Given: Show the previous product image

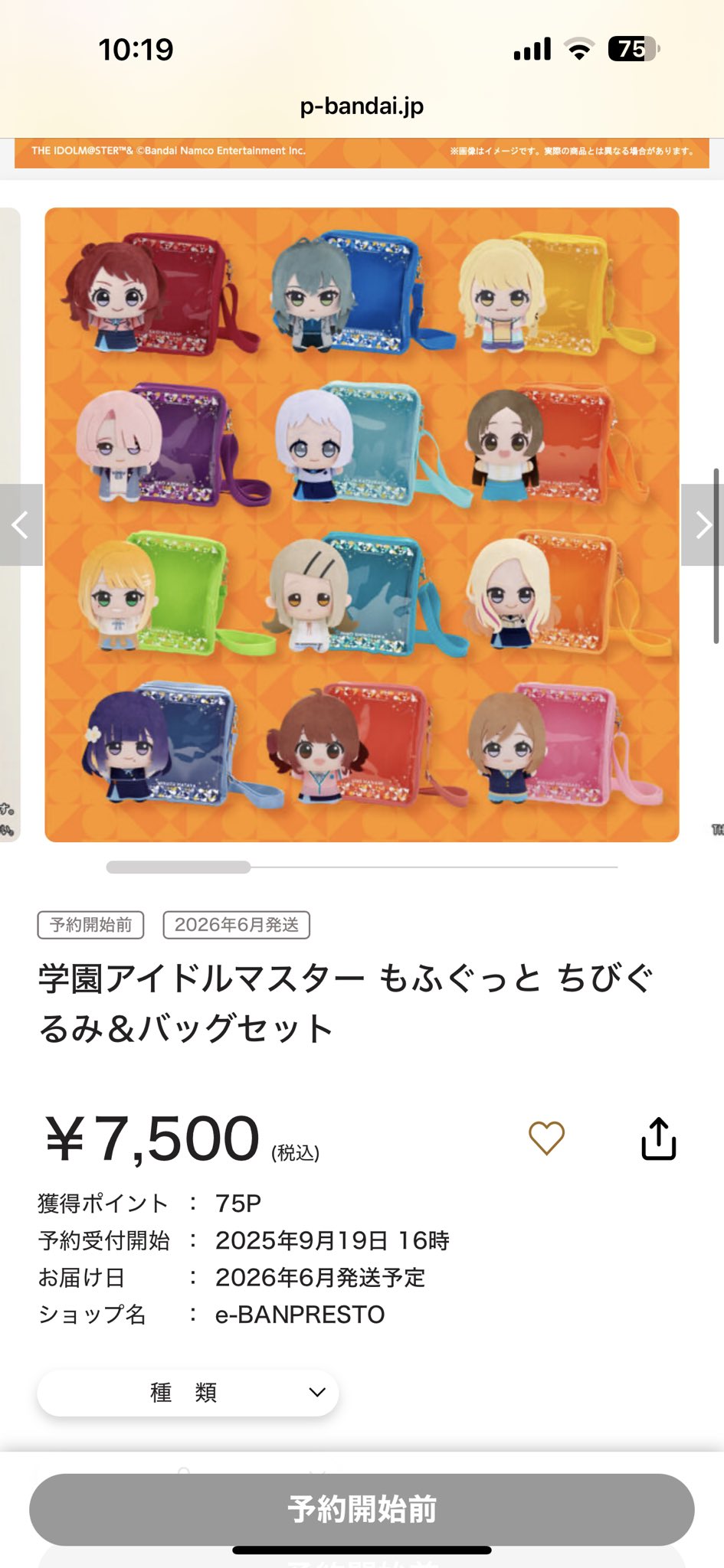Looking at the screenshot, I should click(21, 525).
